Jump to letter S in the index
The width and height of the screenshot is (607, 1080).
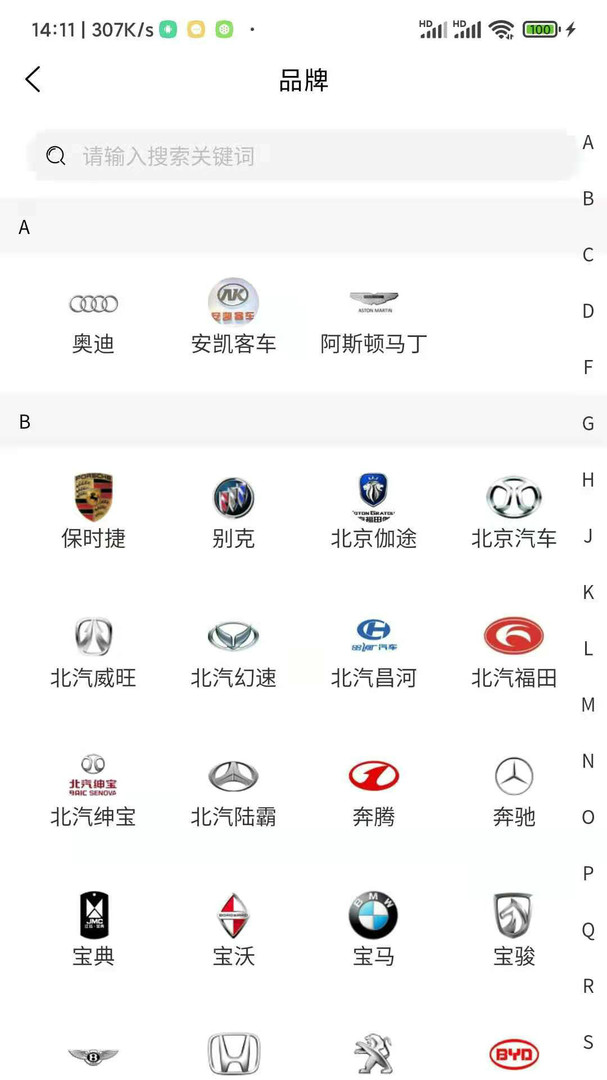588,1042
